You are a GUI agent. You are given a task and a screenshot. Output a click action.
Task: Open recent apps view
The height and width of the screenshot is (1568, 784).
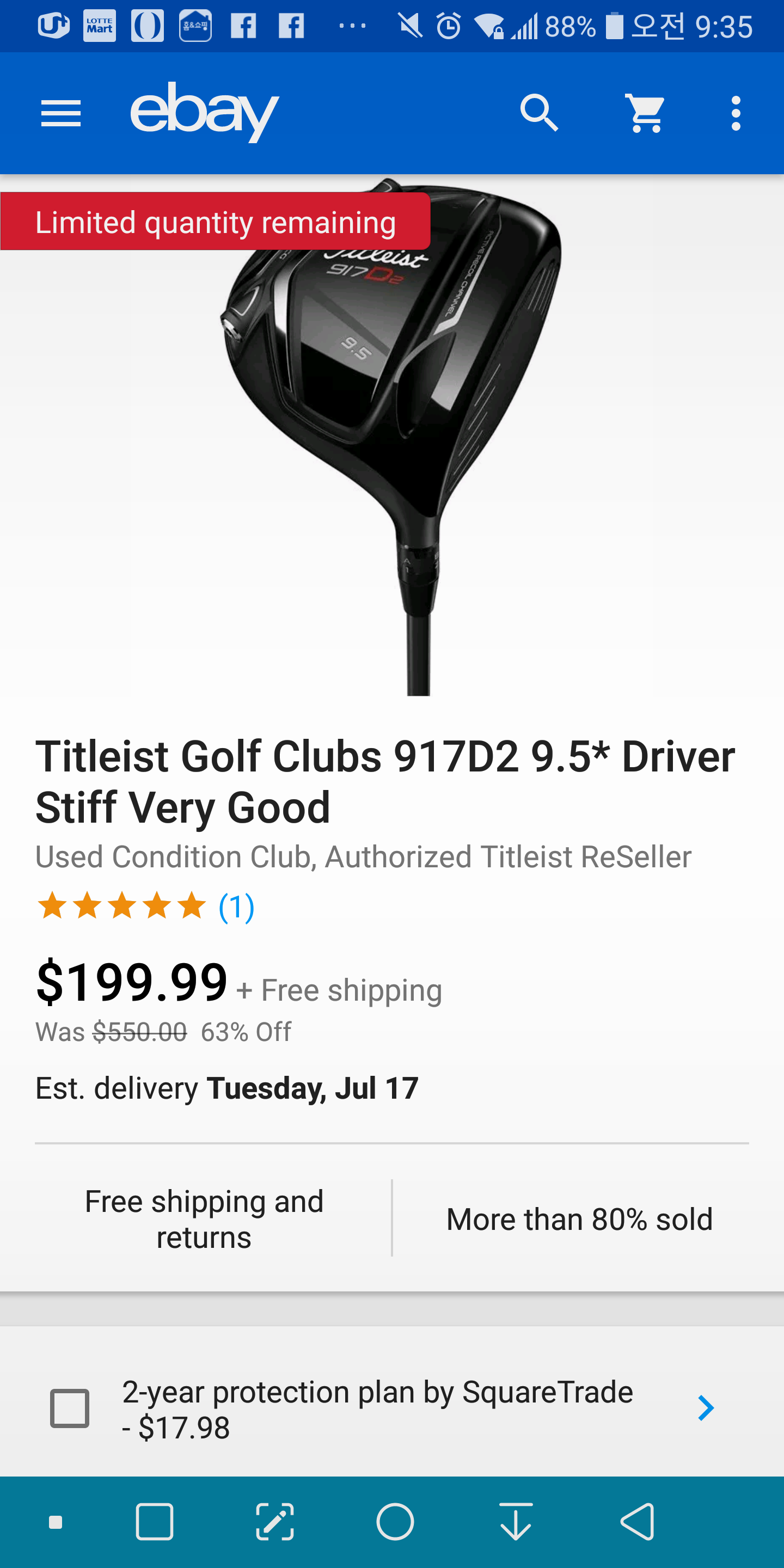click(155, 1522)
